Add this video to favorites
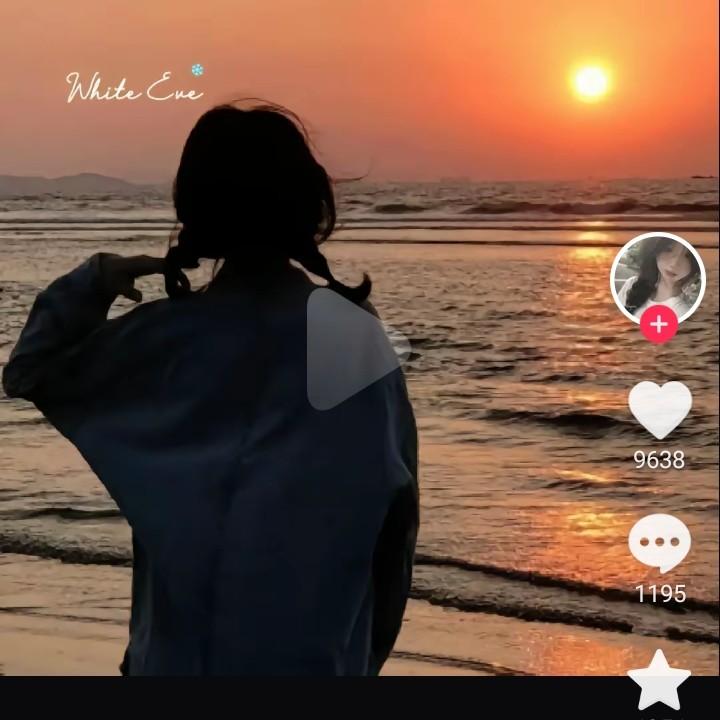The width and height of the screenshot is (720, 720). click(659, 680)
